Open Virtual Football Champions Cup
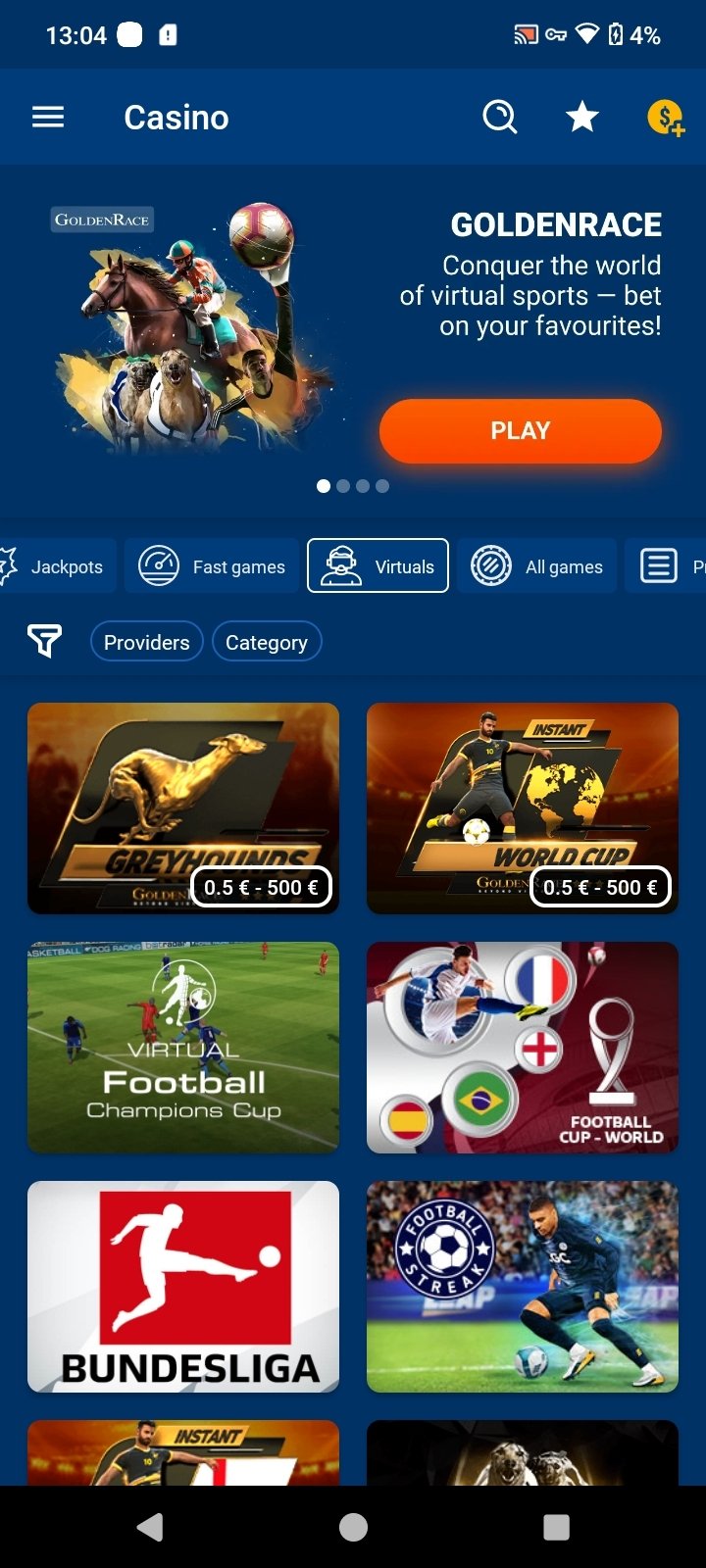This screenshot has height=1568, width=706. [183, 1047]
